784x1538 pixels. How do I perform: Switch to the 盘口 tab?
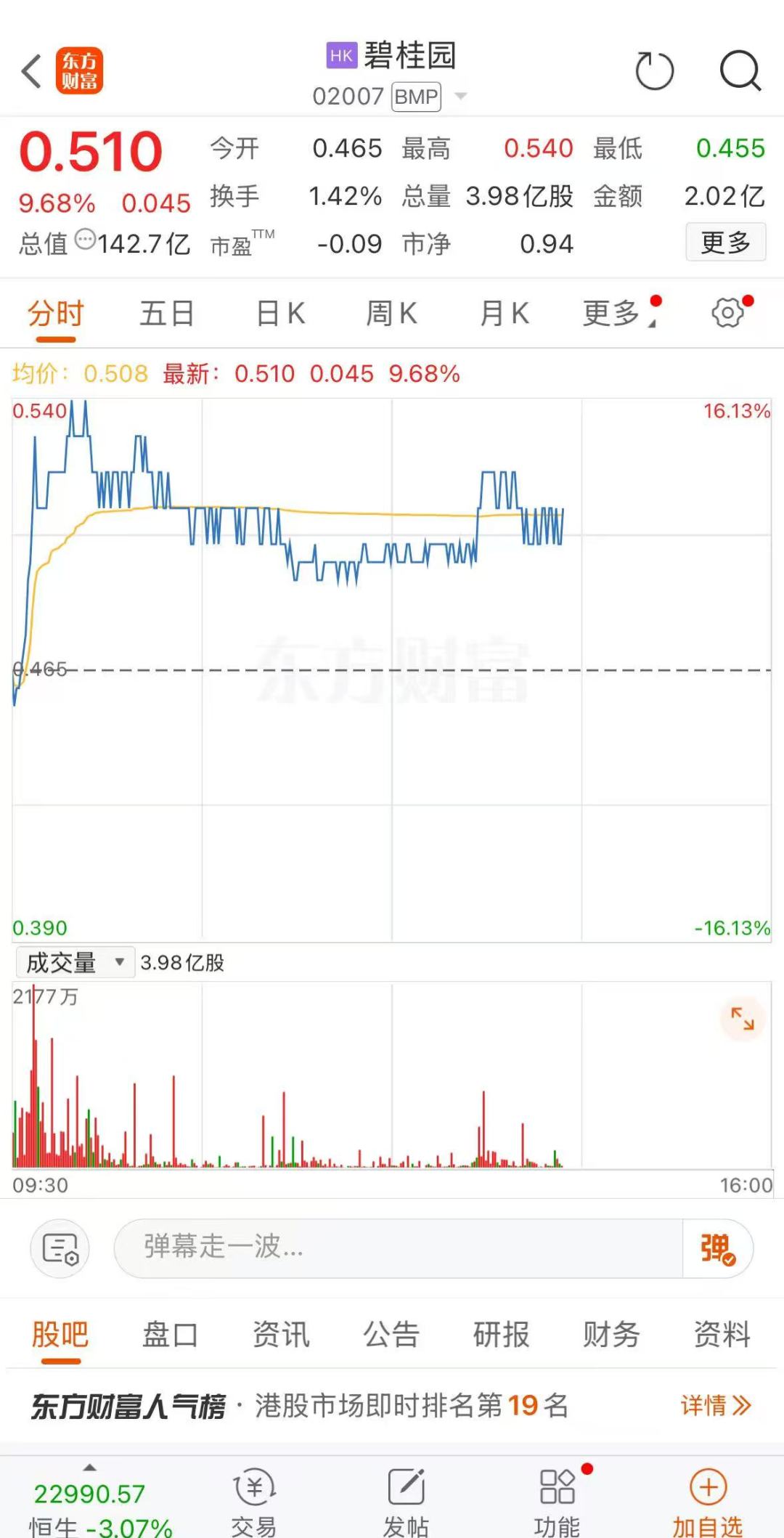pos(170,1335)
